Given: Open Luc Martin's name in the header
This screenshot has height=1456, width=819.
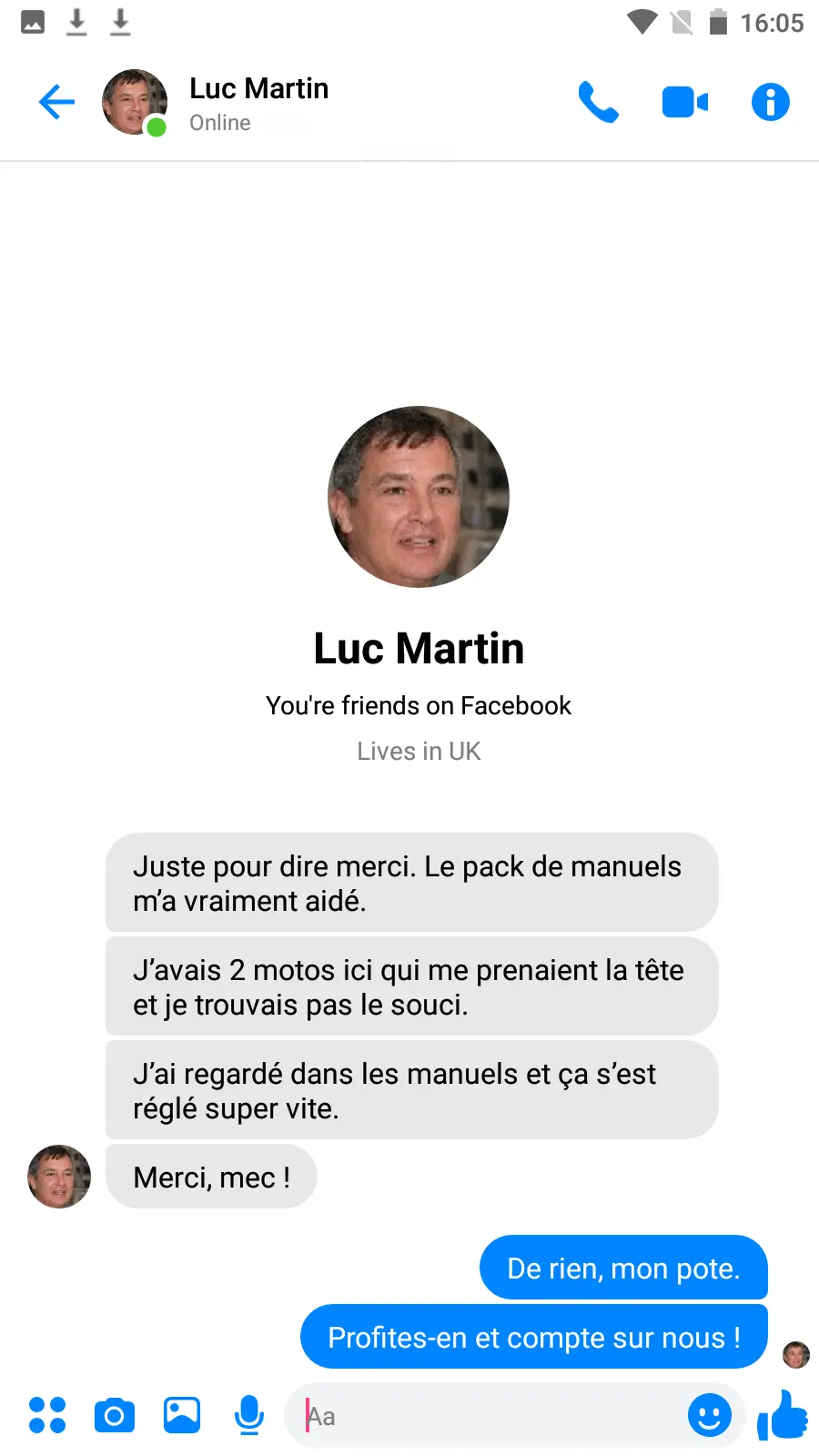Looking at the screenshot, I should [258, 88].
